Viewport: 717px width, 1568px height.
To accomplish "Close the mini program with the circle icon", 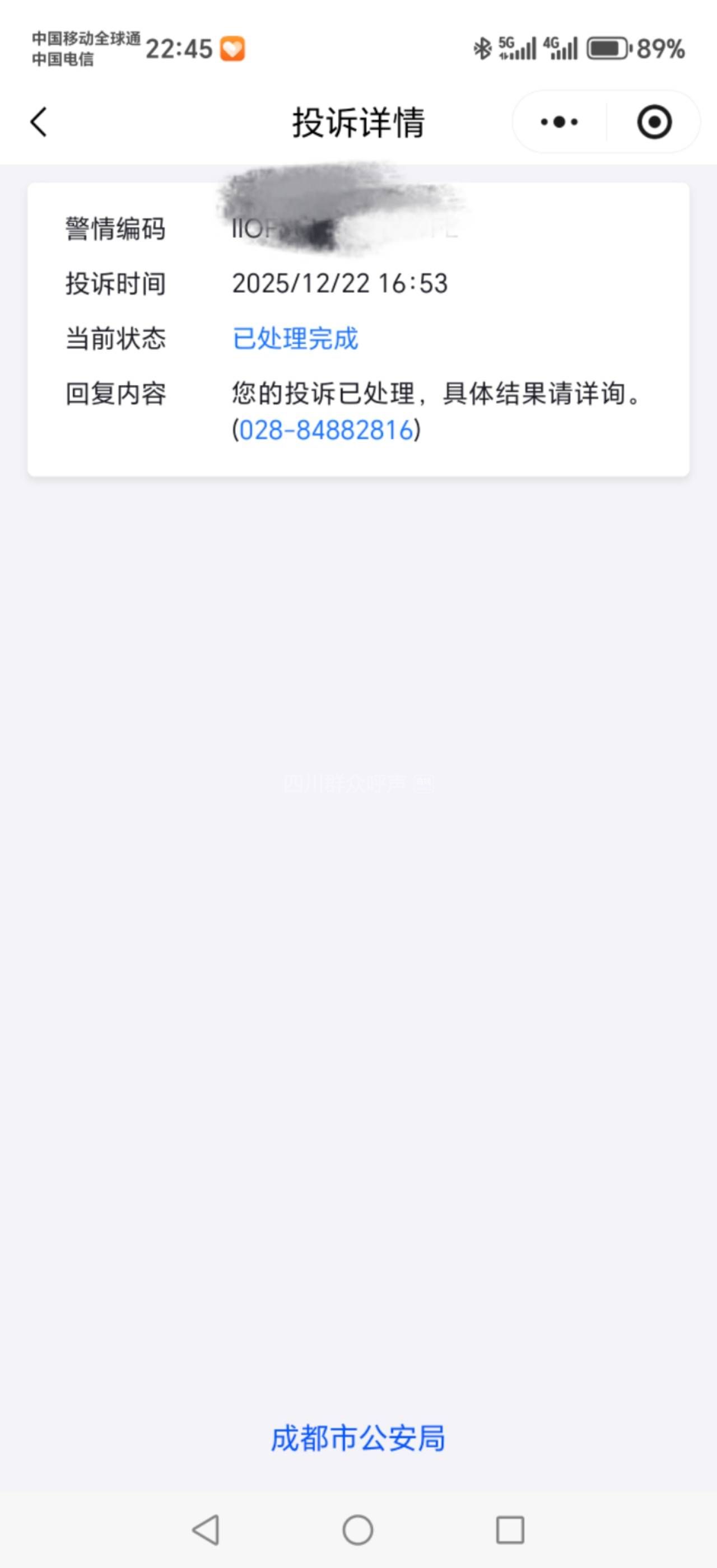I will point(654,123).
